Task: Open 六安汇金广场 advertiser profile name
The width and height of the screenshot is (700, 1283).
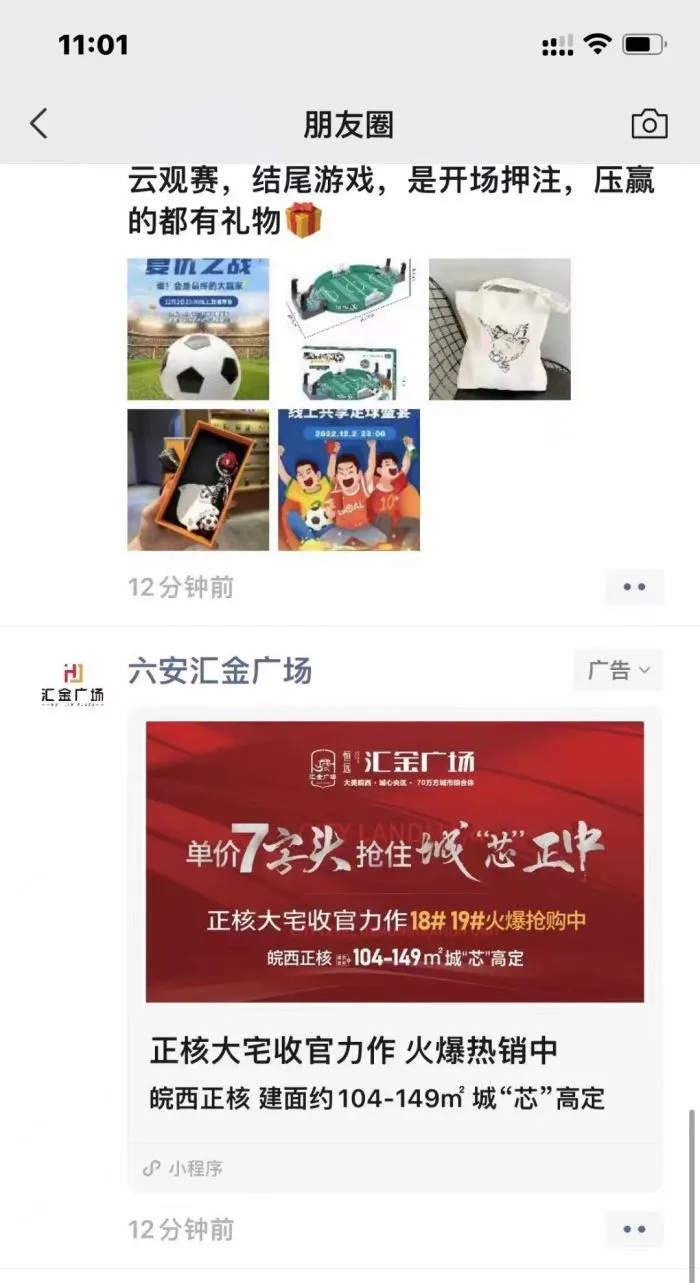Action: tap(220, 671)
